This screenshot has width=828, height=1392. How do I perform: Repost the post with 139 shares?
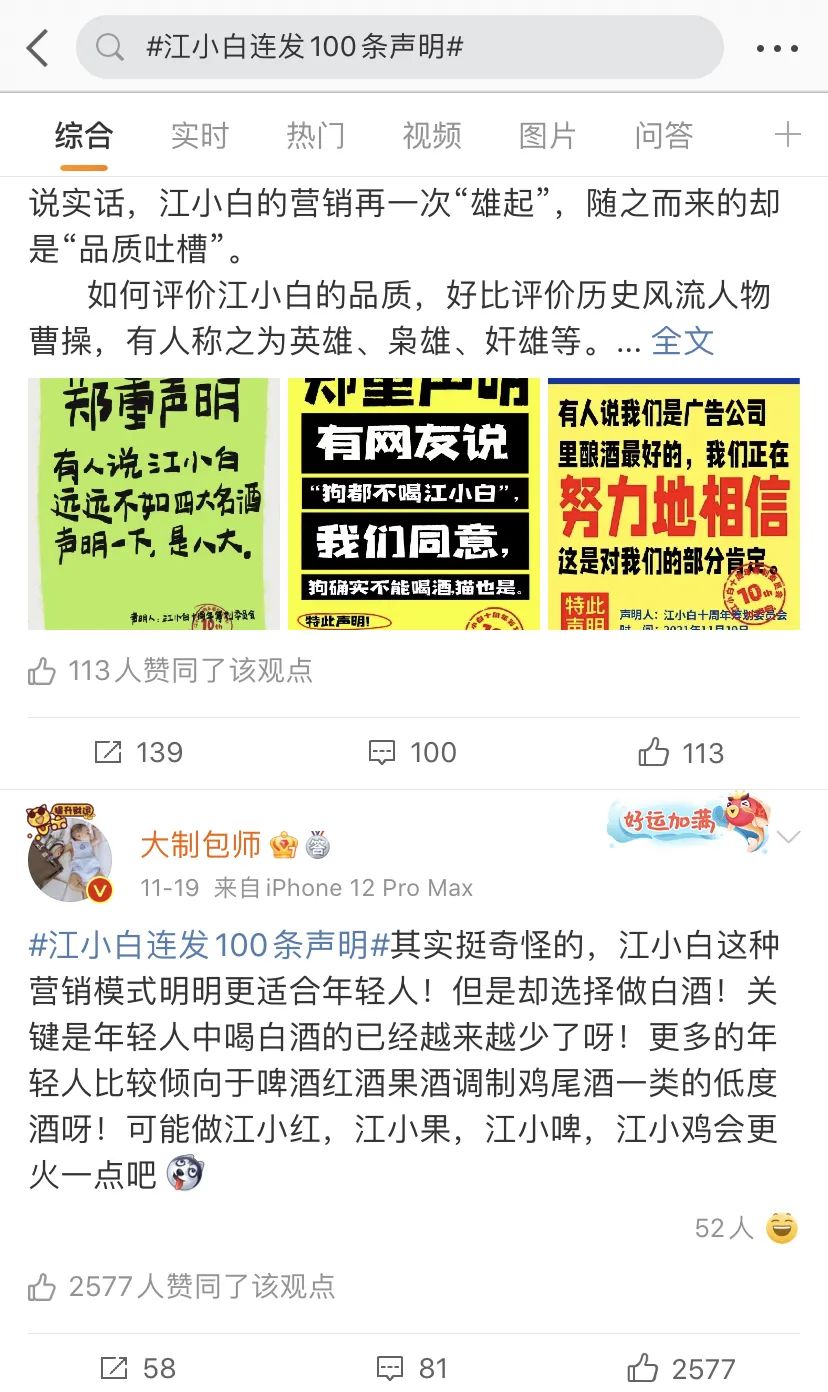pyautogui.click(x=138, y=752)
